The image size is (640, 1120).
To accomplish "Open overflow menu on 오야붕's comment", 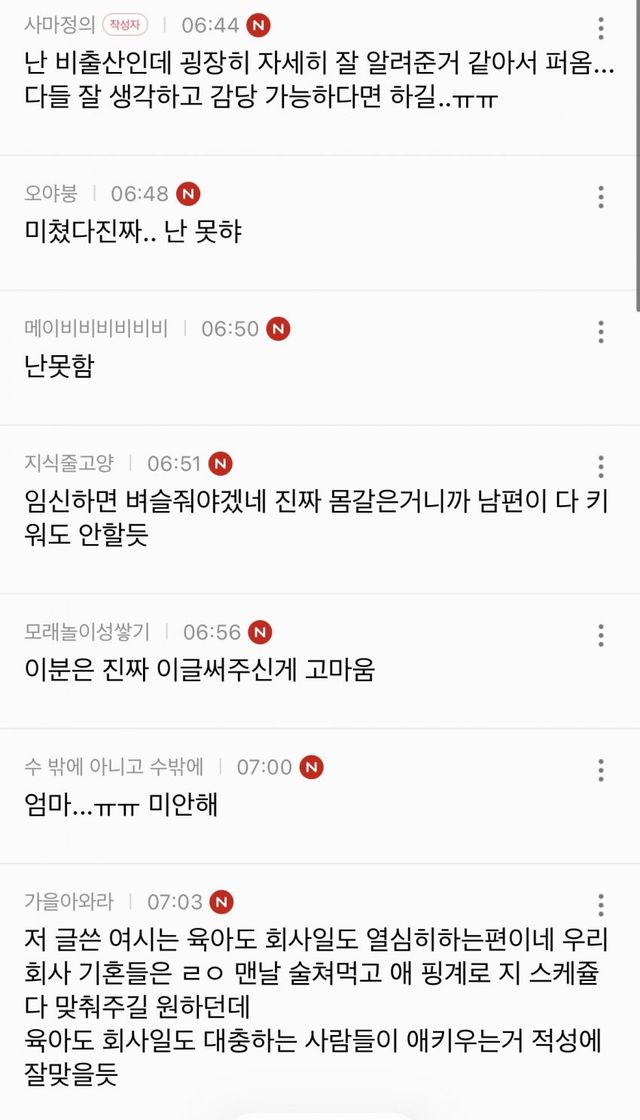I will (600, 196).
